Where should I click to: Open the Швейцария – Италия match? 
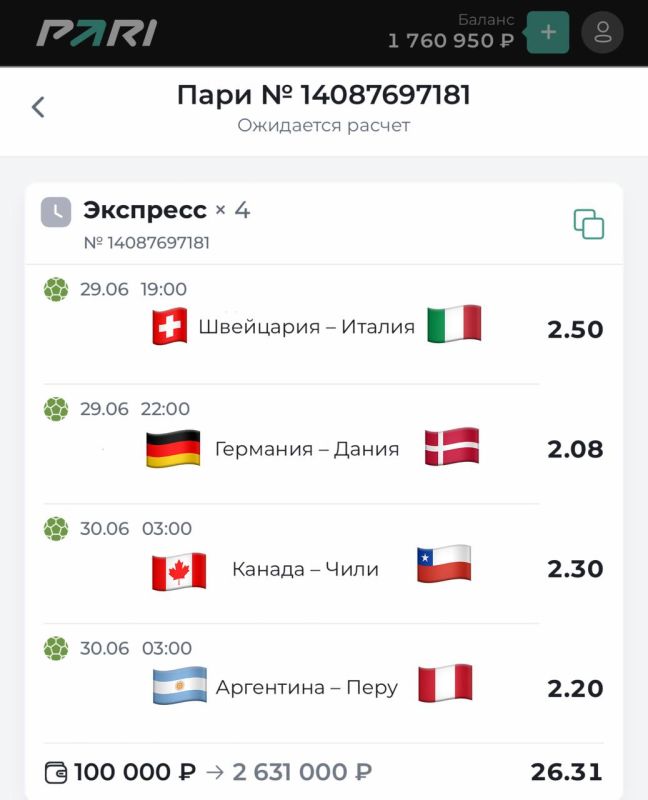pos(306,327)
